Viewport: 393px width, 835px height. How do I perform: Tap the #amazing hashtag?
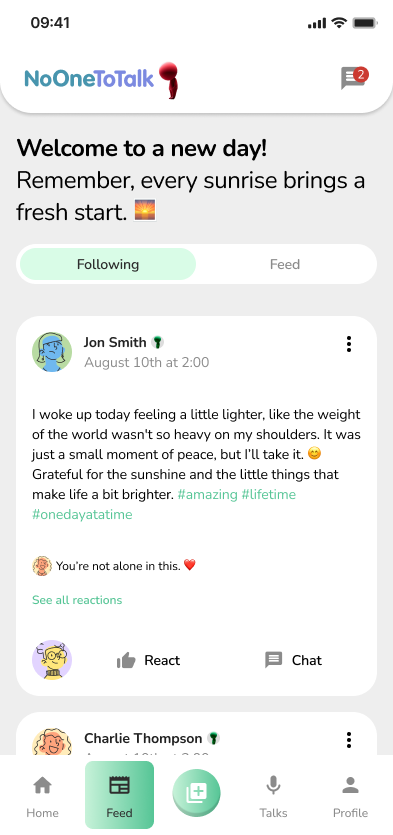click(208, 494)
